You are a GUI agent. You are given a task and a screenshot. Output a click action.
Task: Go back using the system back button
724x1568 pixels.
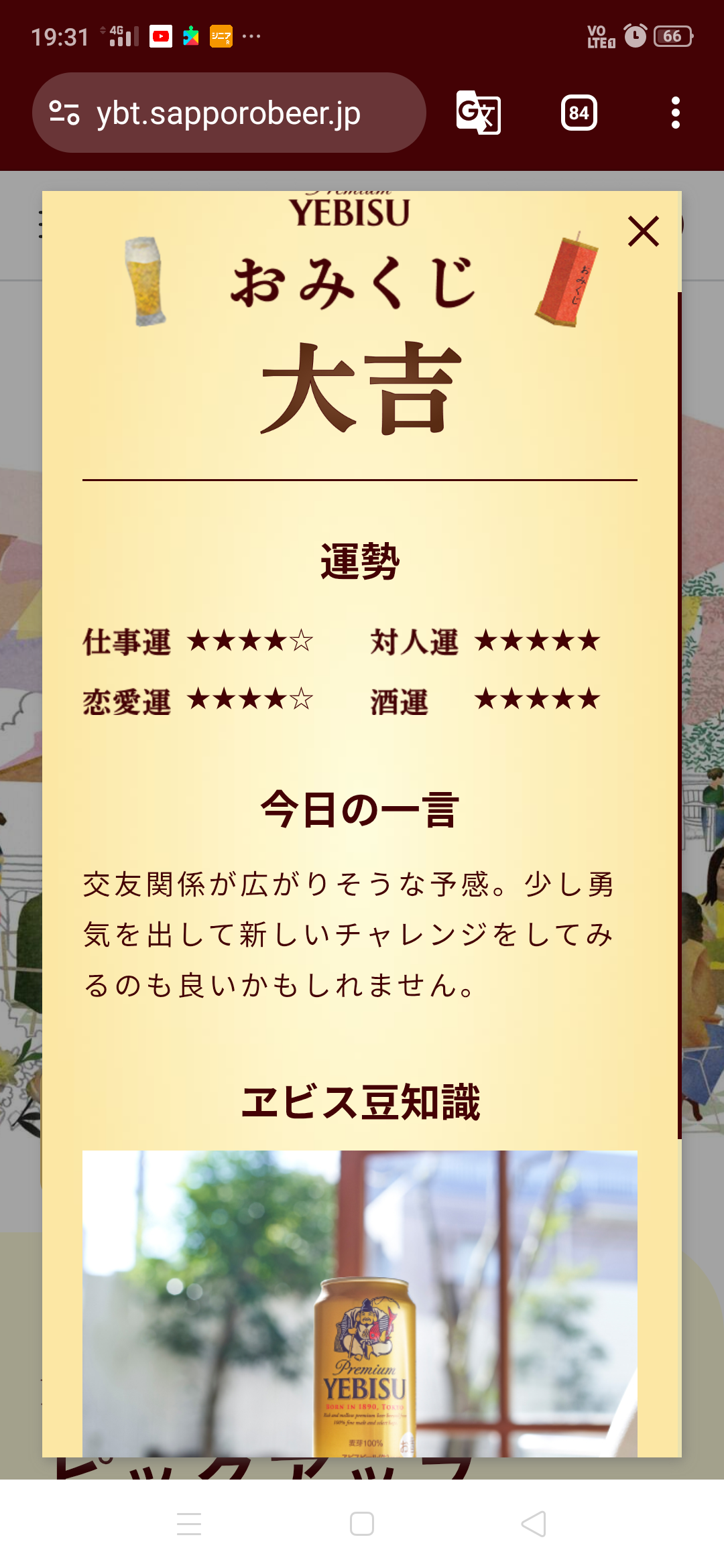(x=534, y=1524)
